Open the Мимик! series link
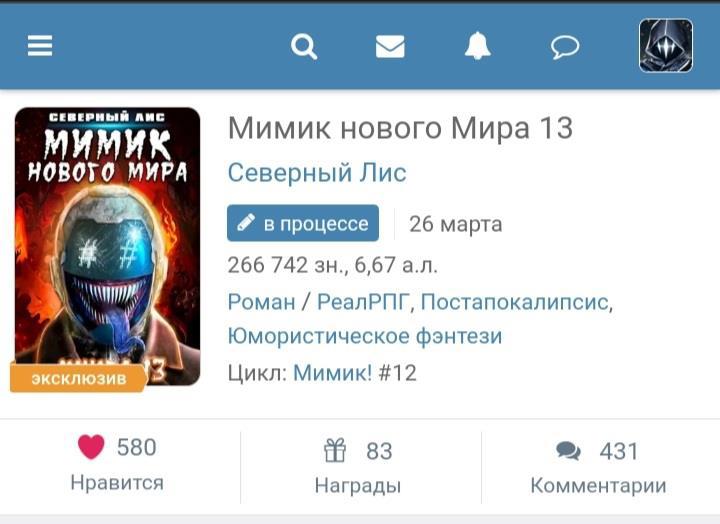 coord(332,373)
